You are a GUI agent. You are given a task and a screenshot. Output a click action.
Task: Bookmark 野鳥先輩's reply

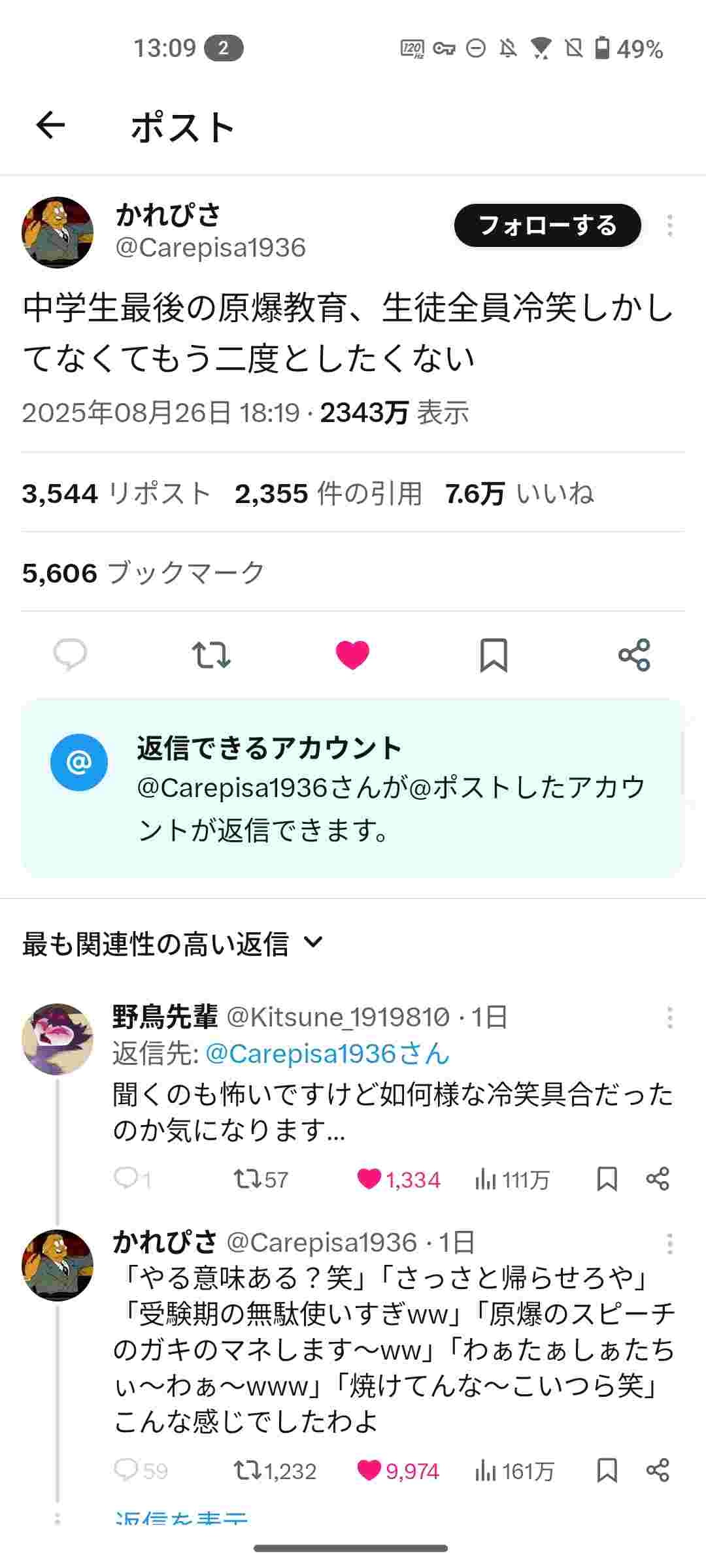click(607, 1179)
